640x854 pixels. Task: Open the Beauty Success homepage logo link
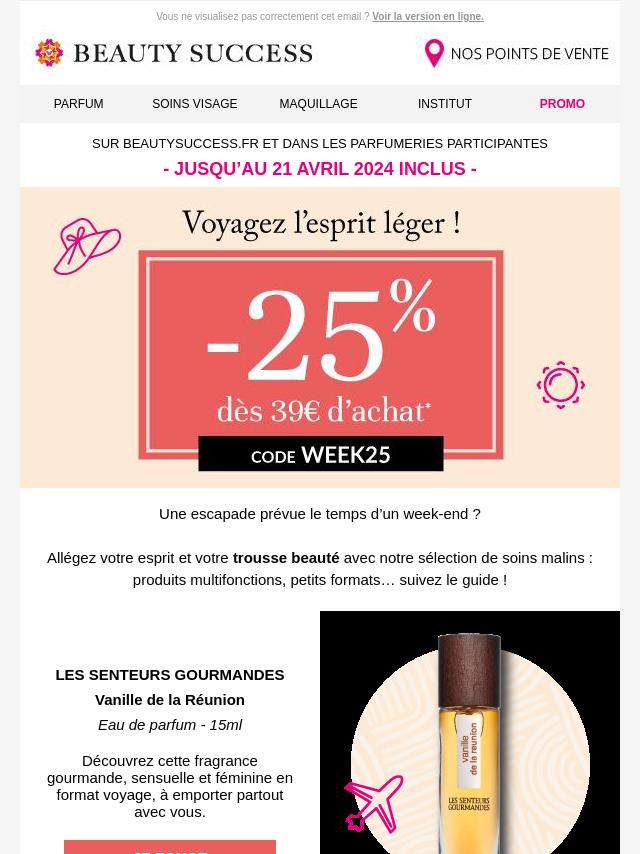coord(174,53)
